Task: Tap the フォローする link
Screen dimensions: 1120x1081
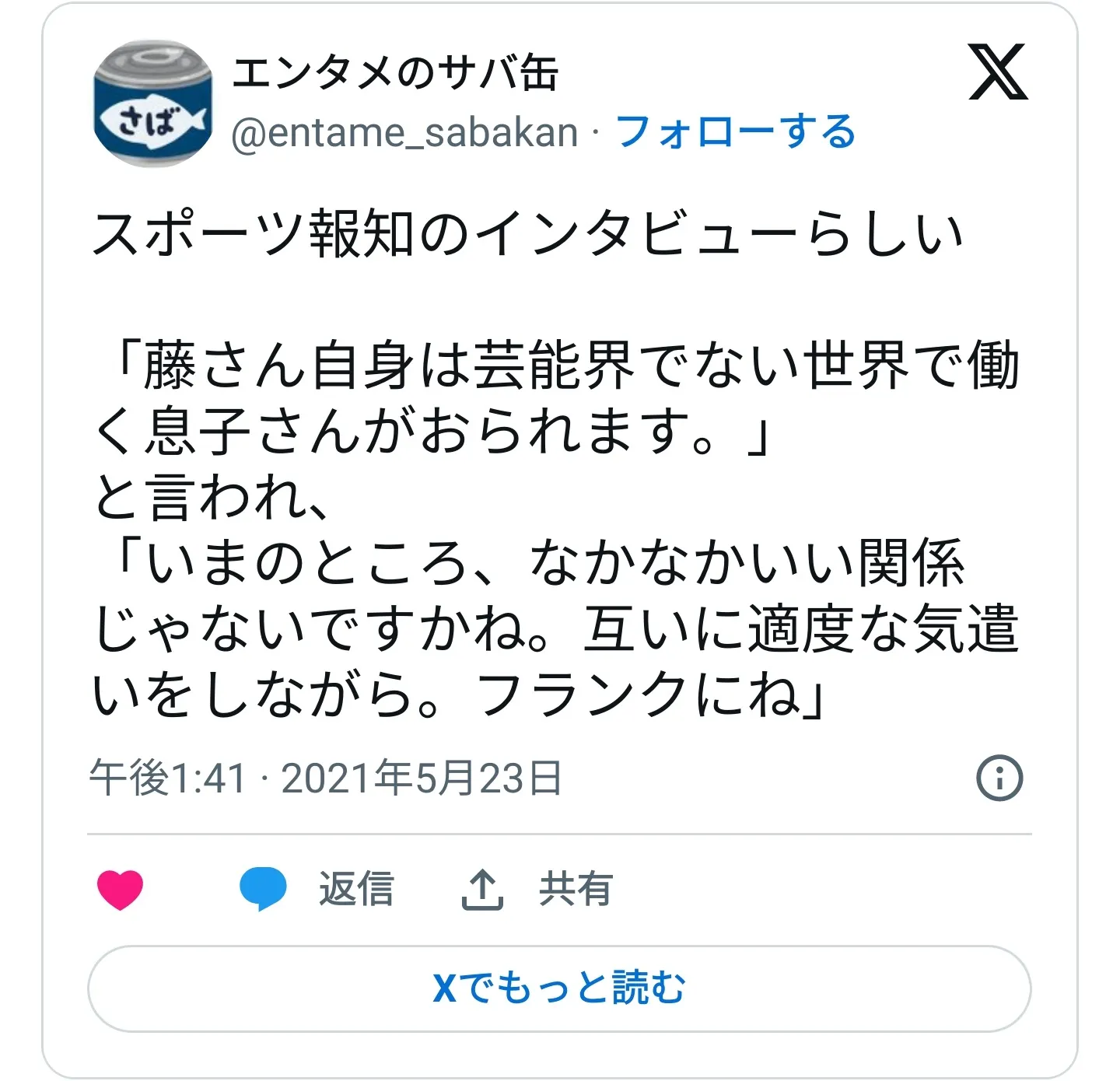Action: coord(735,132)
